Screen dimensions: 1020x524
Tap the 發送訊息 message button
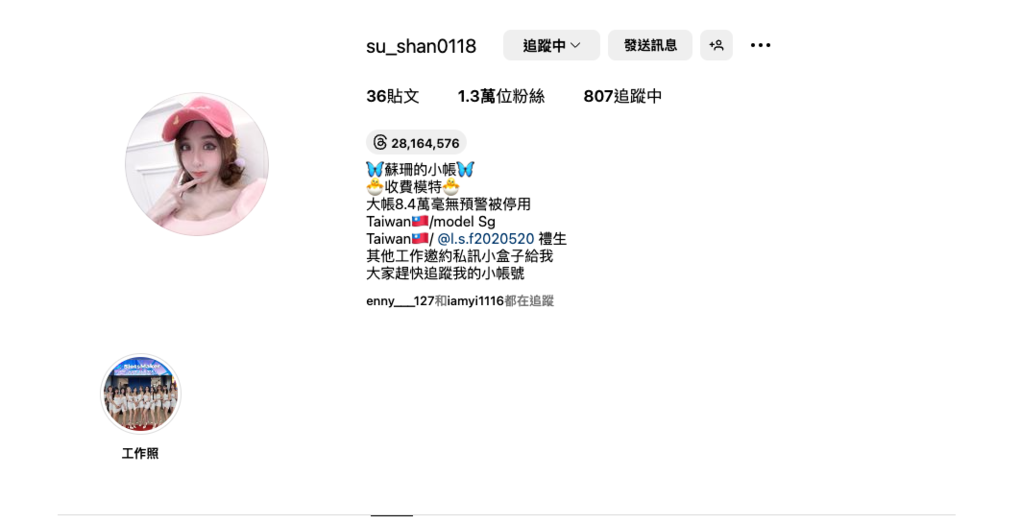click(x=650, y=45)
